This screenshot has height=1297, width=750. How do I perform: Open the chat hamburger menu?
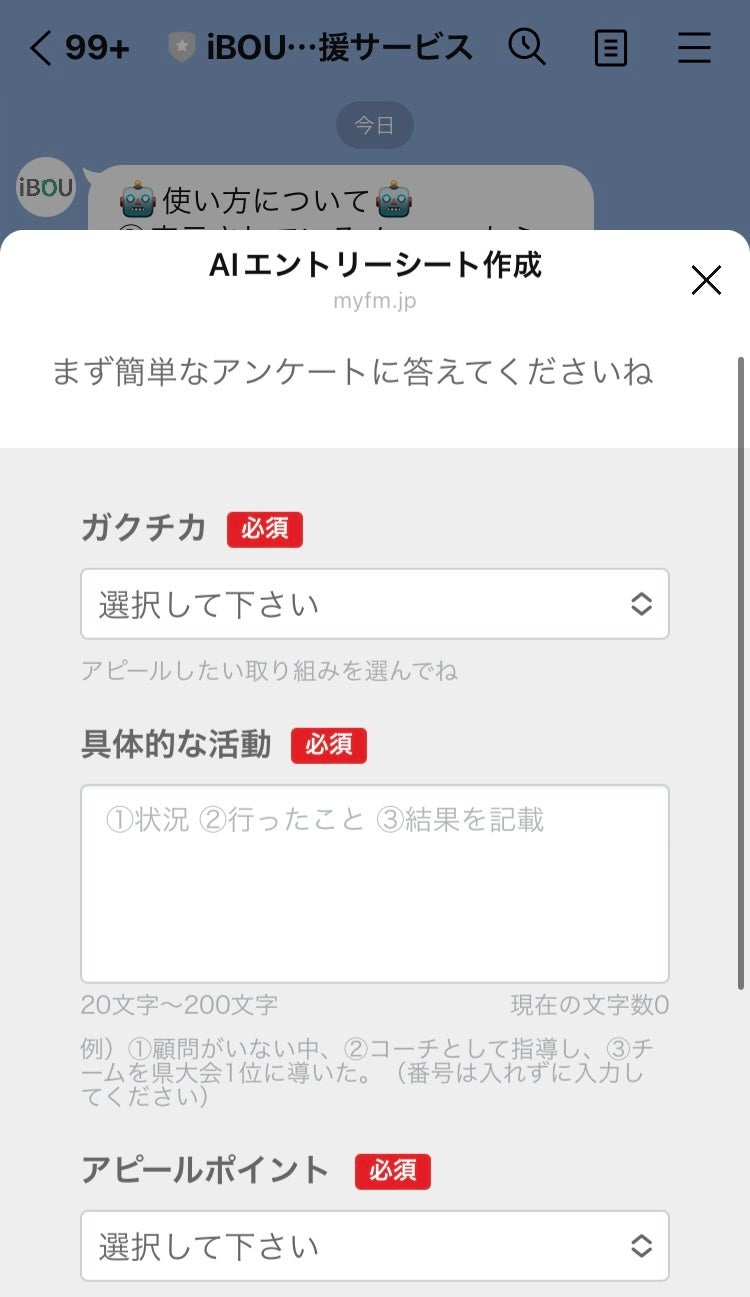tap(694, 48)
